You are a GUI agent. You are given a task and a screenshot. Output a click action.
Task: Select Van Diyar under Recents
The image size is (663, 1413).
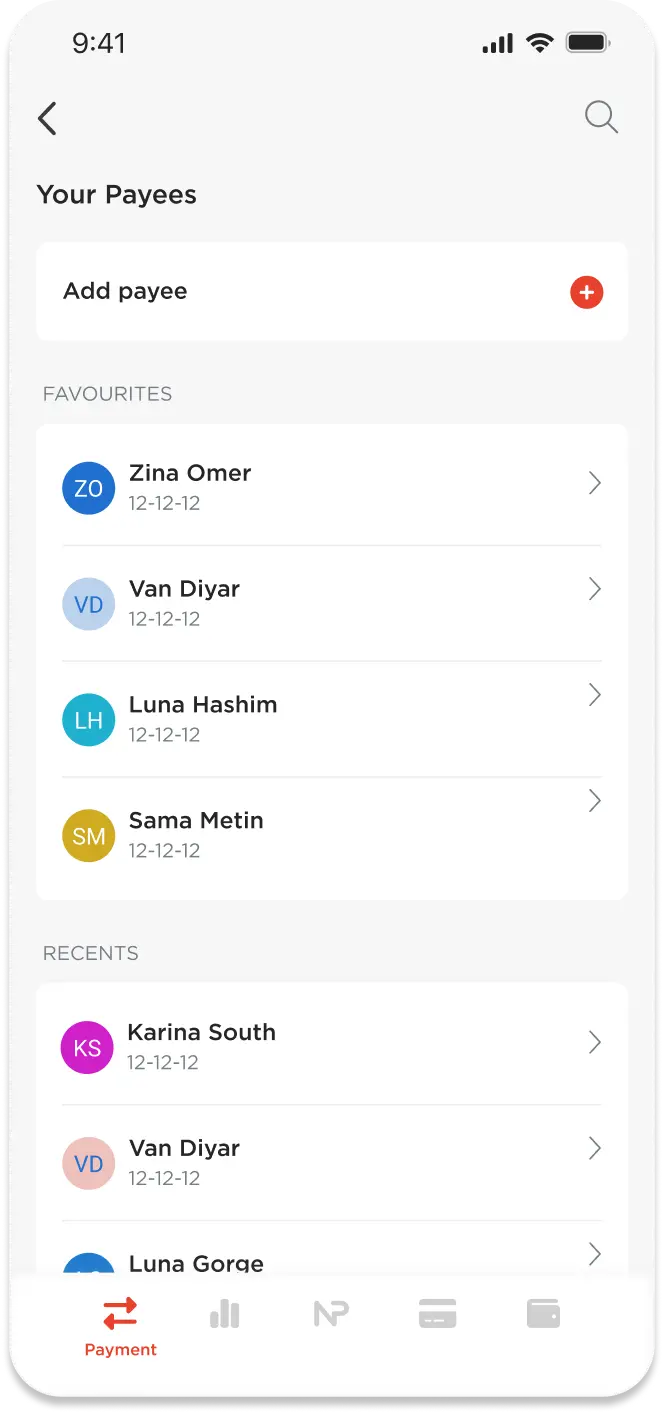[331, 1162]
